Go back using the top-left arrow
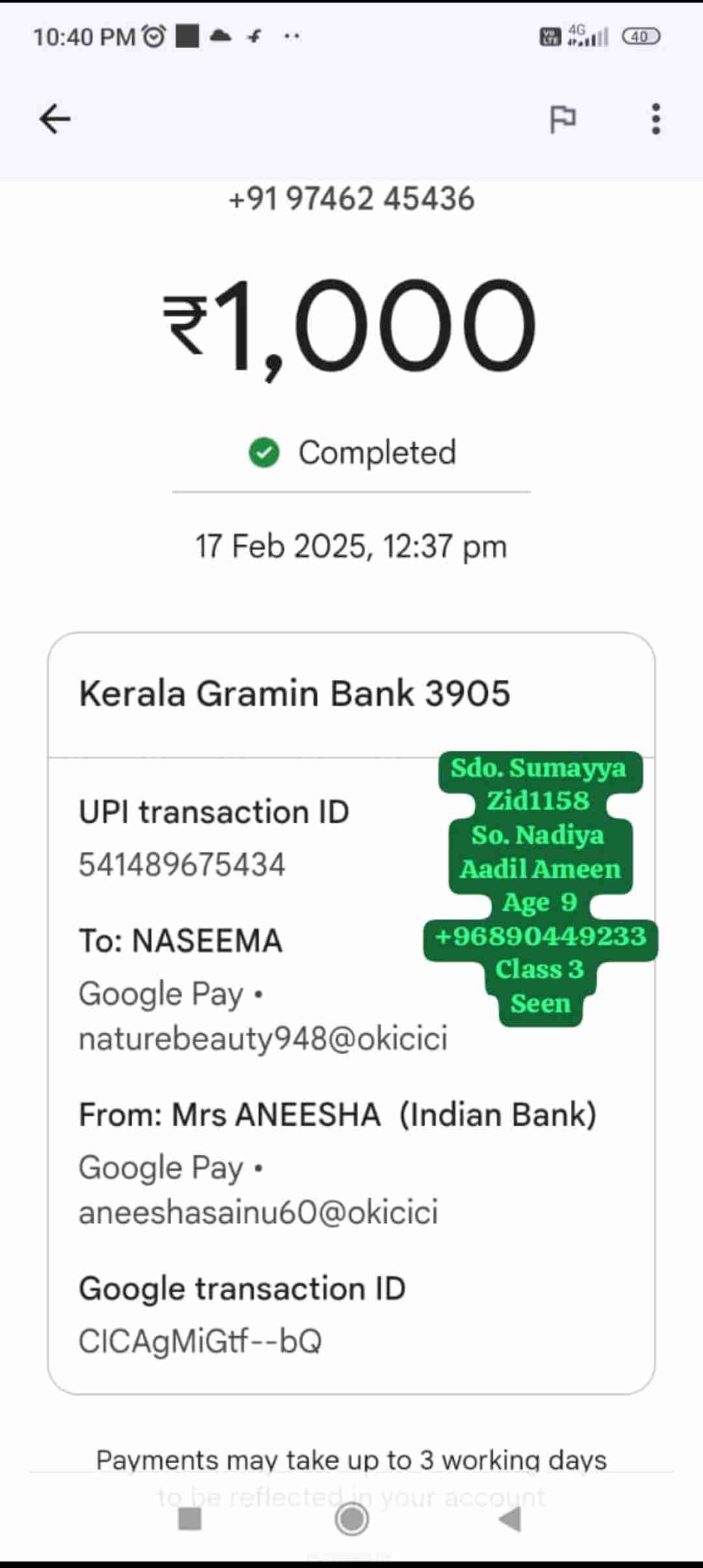This screenshot has height=1568, width=703. coord(55,119)
